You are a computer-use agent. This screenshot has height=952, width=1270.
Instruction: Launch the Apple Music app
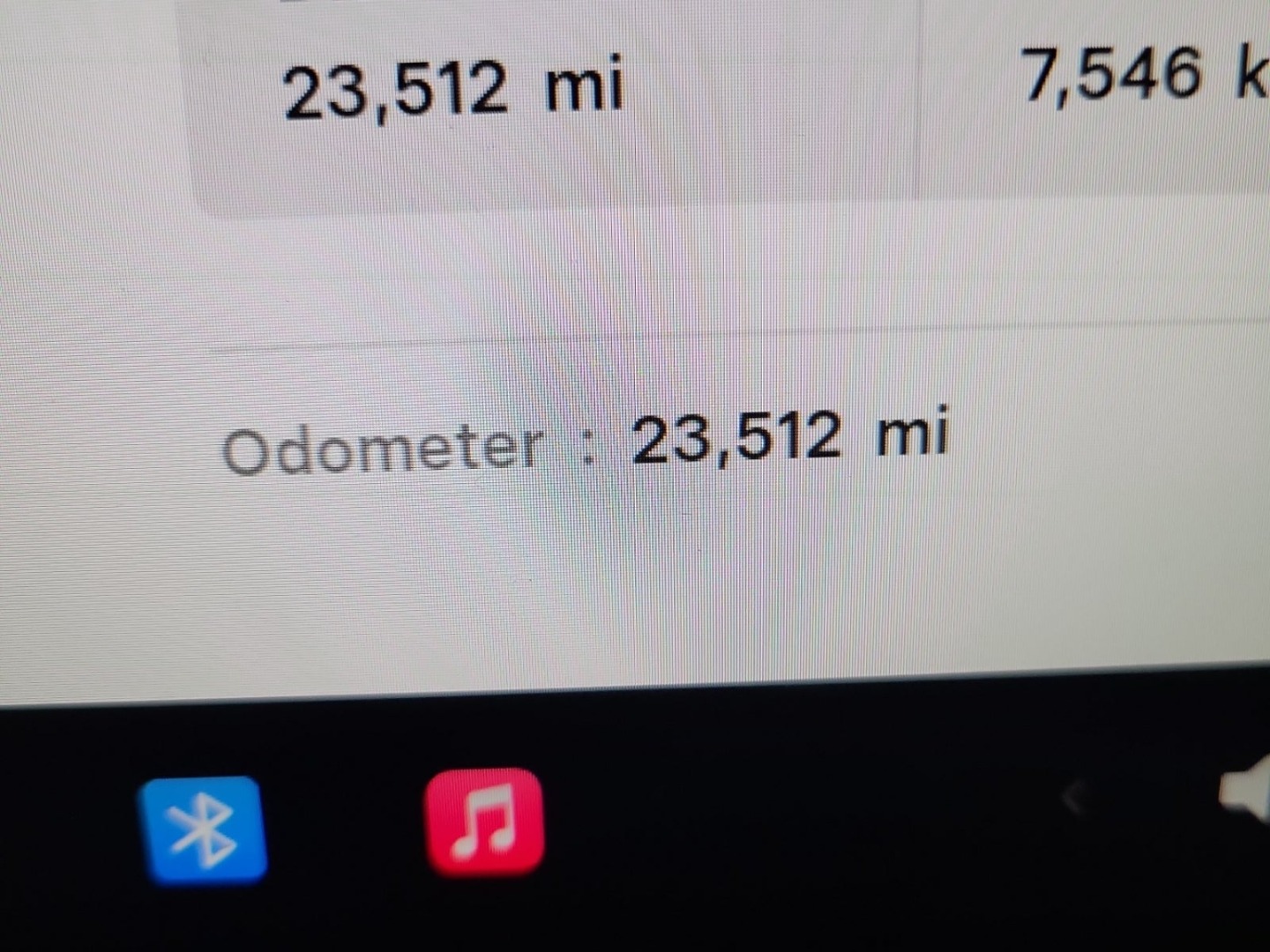484,822
